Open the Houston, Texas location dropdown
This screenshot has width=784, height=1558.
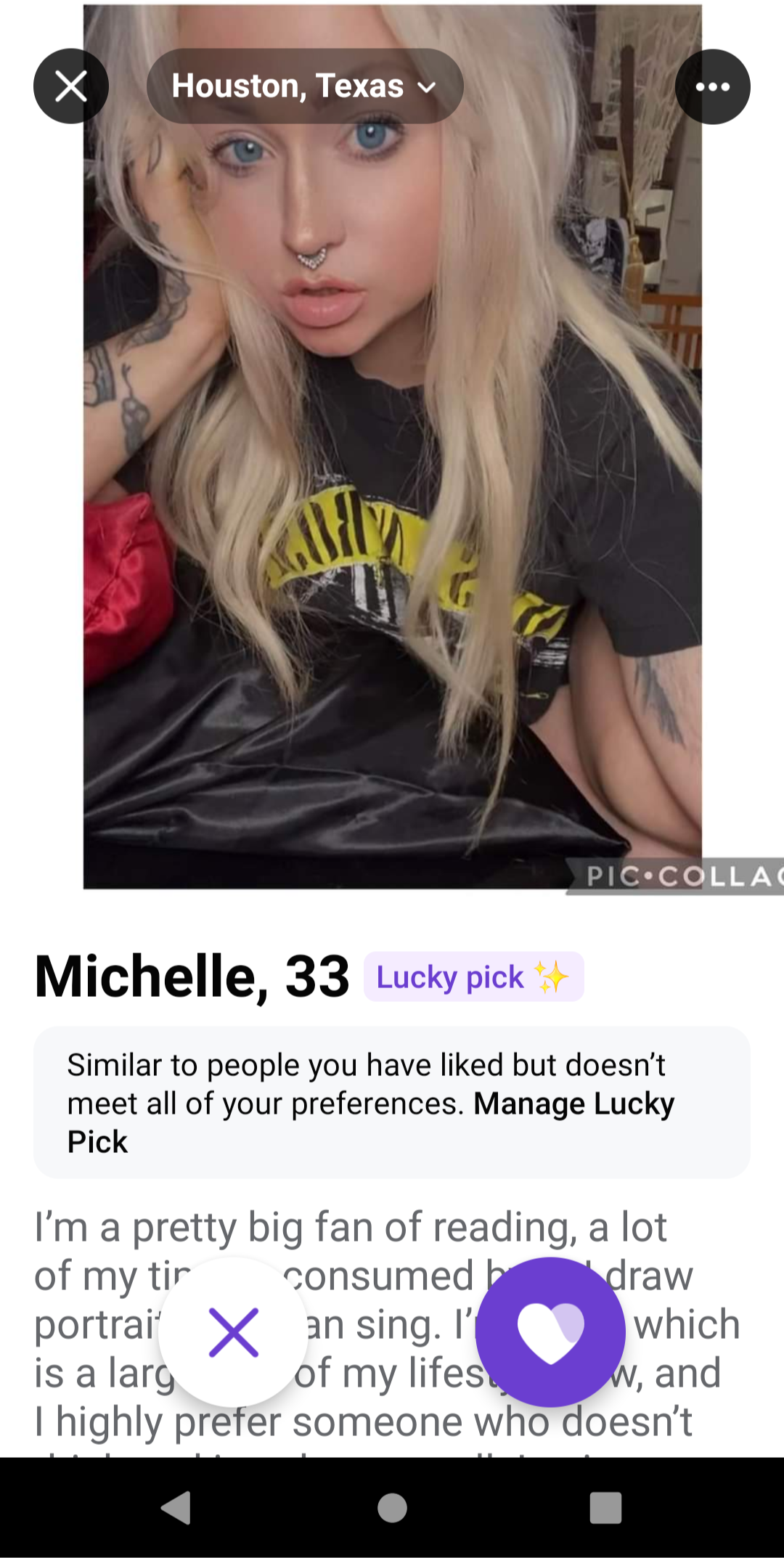pyautogui.click(x=305, y=86)
